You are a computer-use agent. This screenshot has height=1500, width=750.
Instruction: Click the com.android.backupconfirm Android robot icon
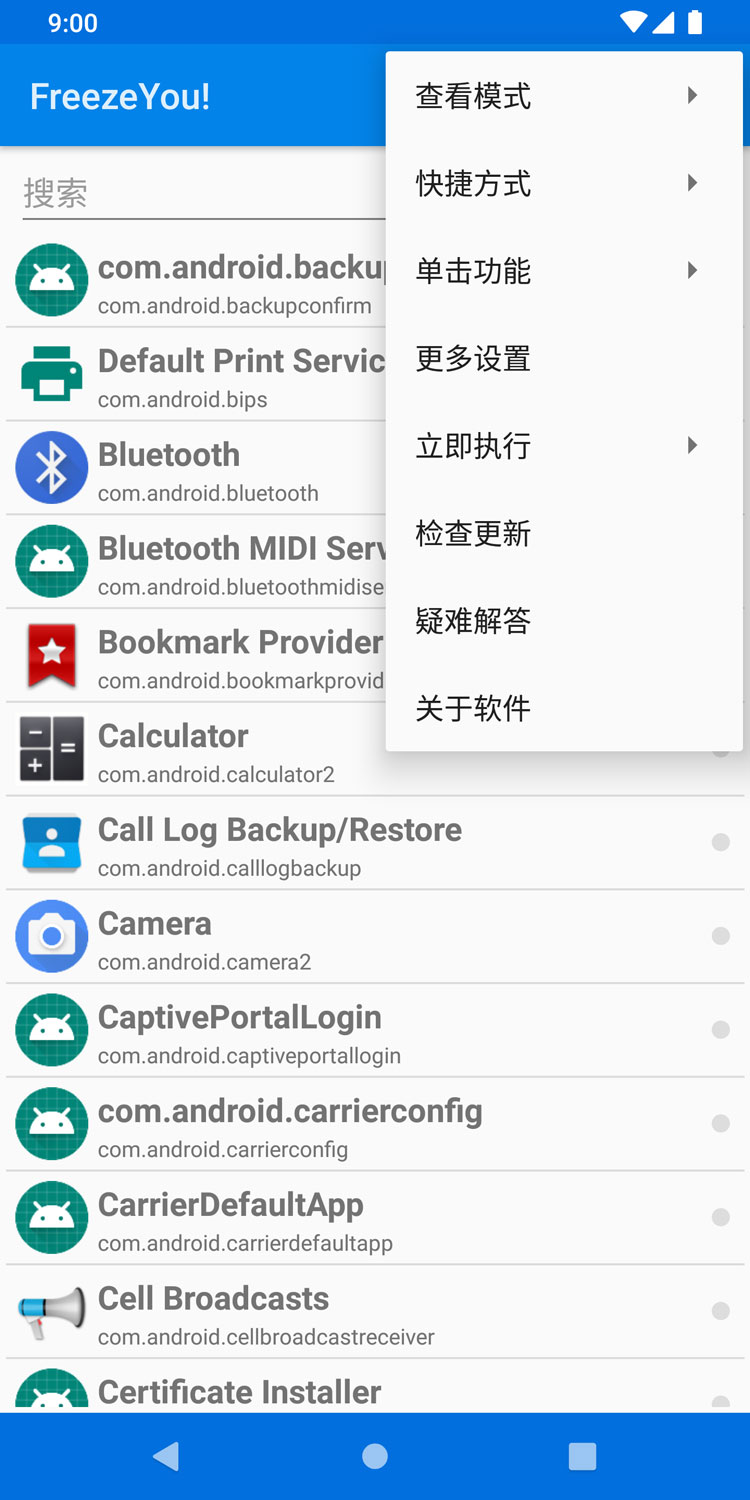coord(51,280)
